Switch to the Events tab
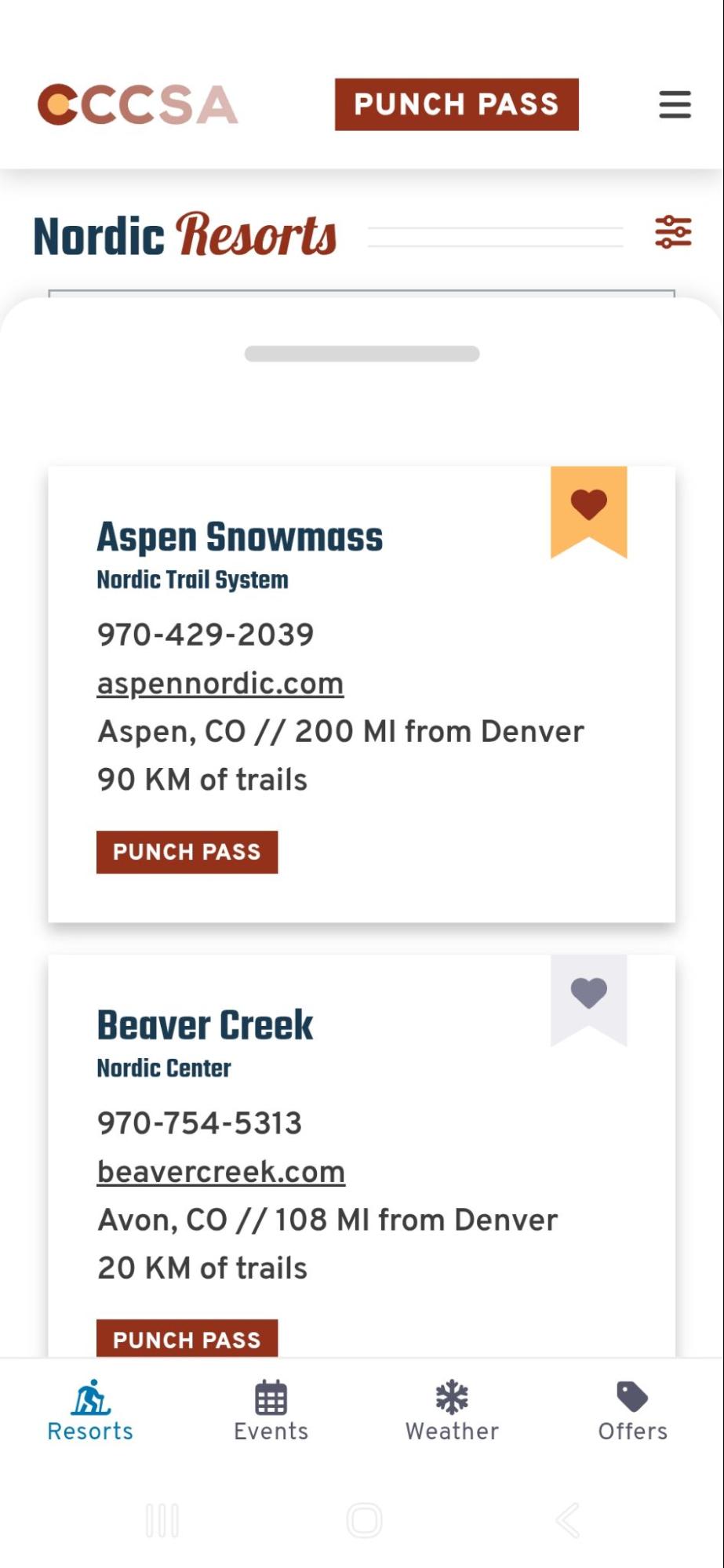724x1568 pixels. pyautogui.click(x=271, y=1411)
